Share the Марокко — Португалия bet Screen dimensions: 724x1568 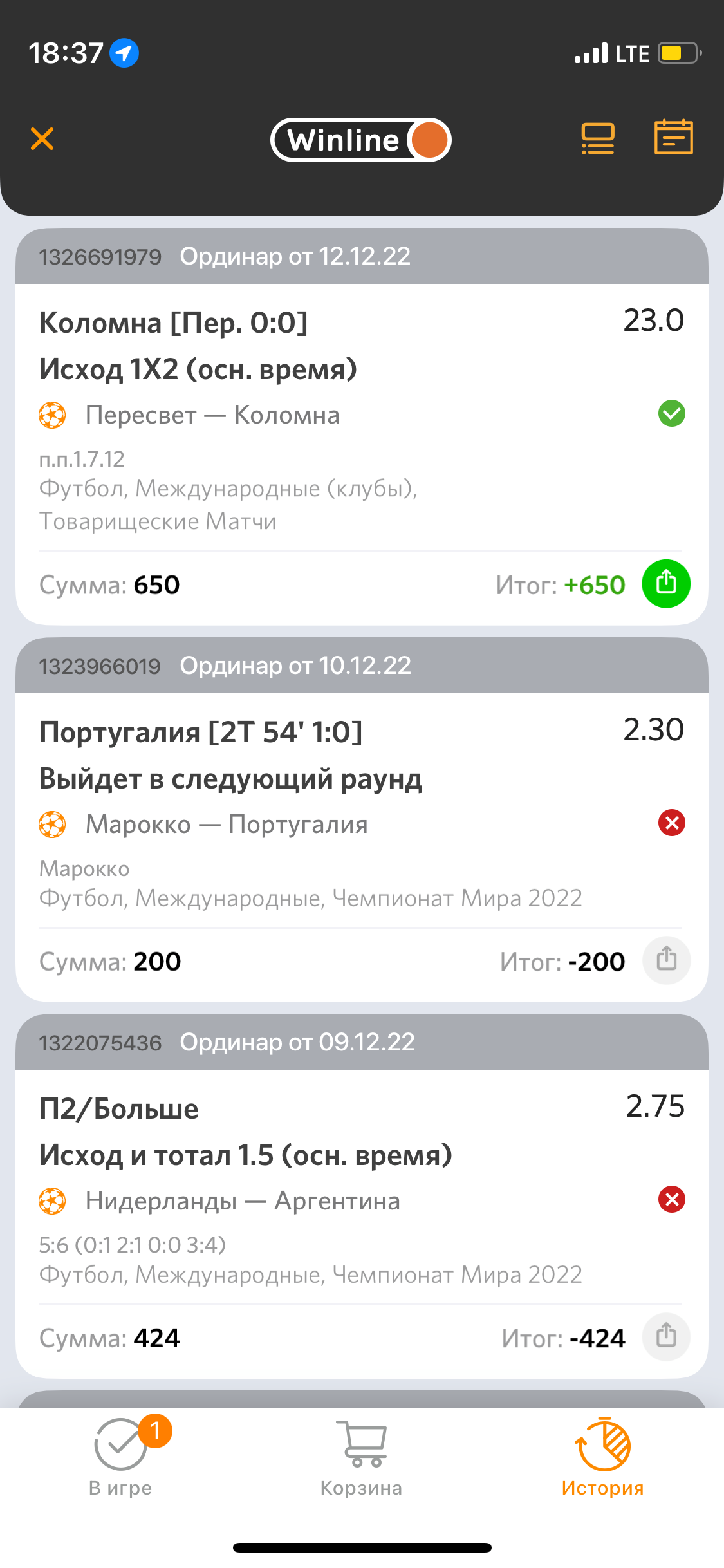point(666,960)
